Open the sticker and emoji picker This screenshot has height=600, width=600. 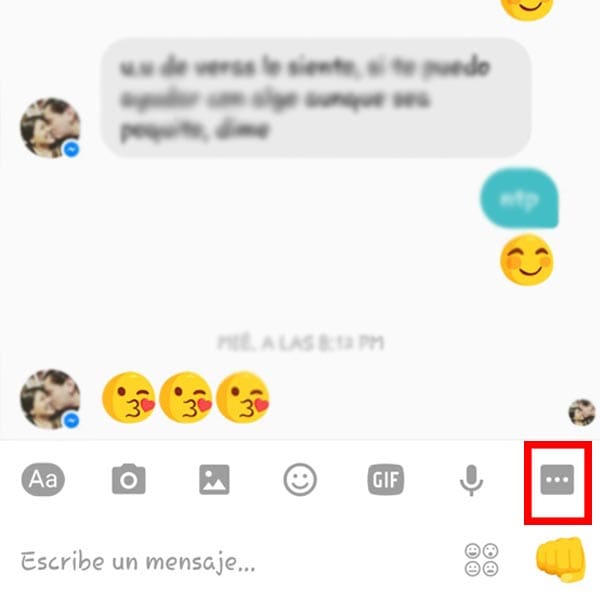click(299, 481)
